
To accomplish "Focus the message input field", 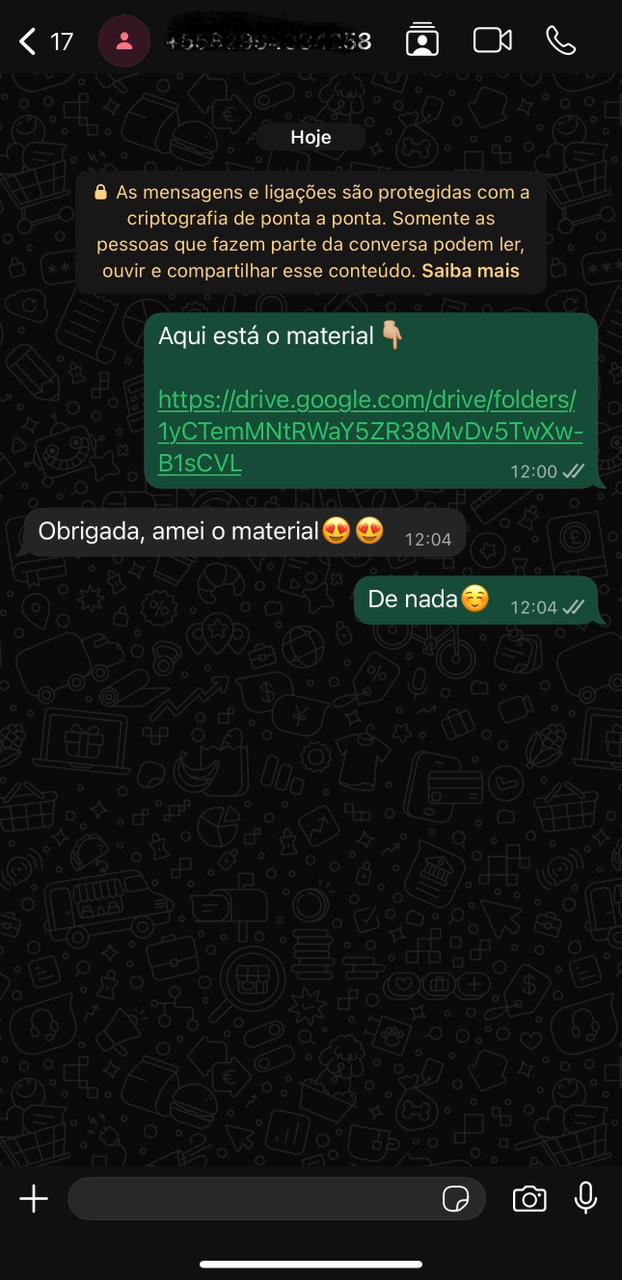I will pyautogui.click(x=250, y=1199).
